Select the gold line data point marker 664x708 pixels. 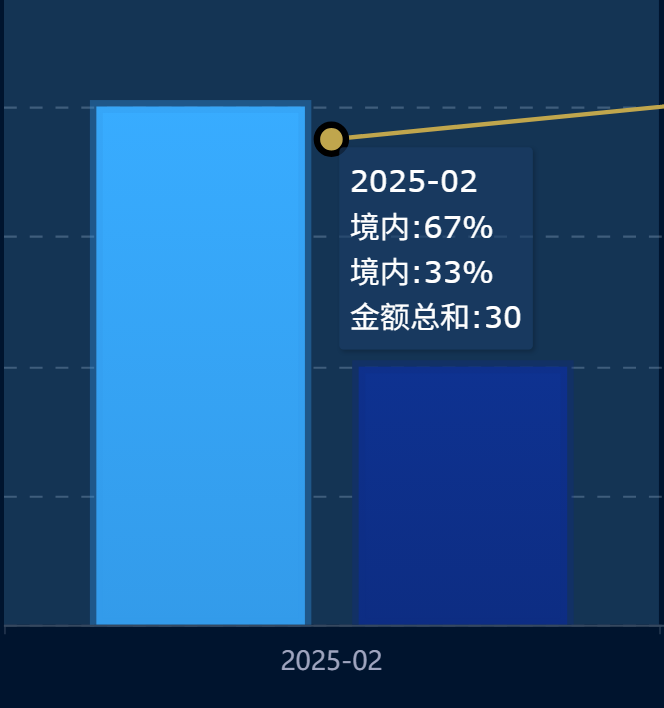(331, 139)
